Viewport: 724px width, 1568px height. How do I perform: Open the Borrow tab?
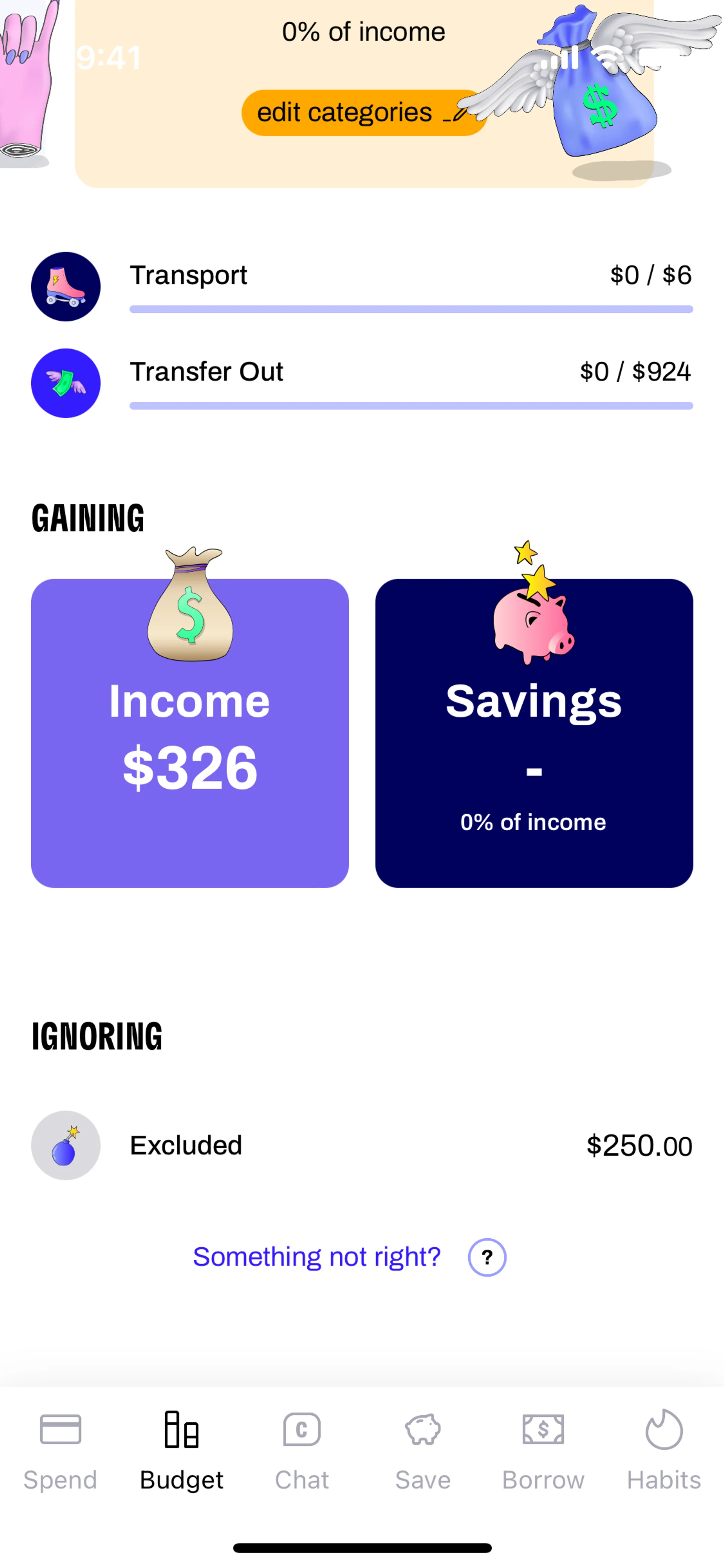tap(543, 1451)
